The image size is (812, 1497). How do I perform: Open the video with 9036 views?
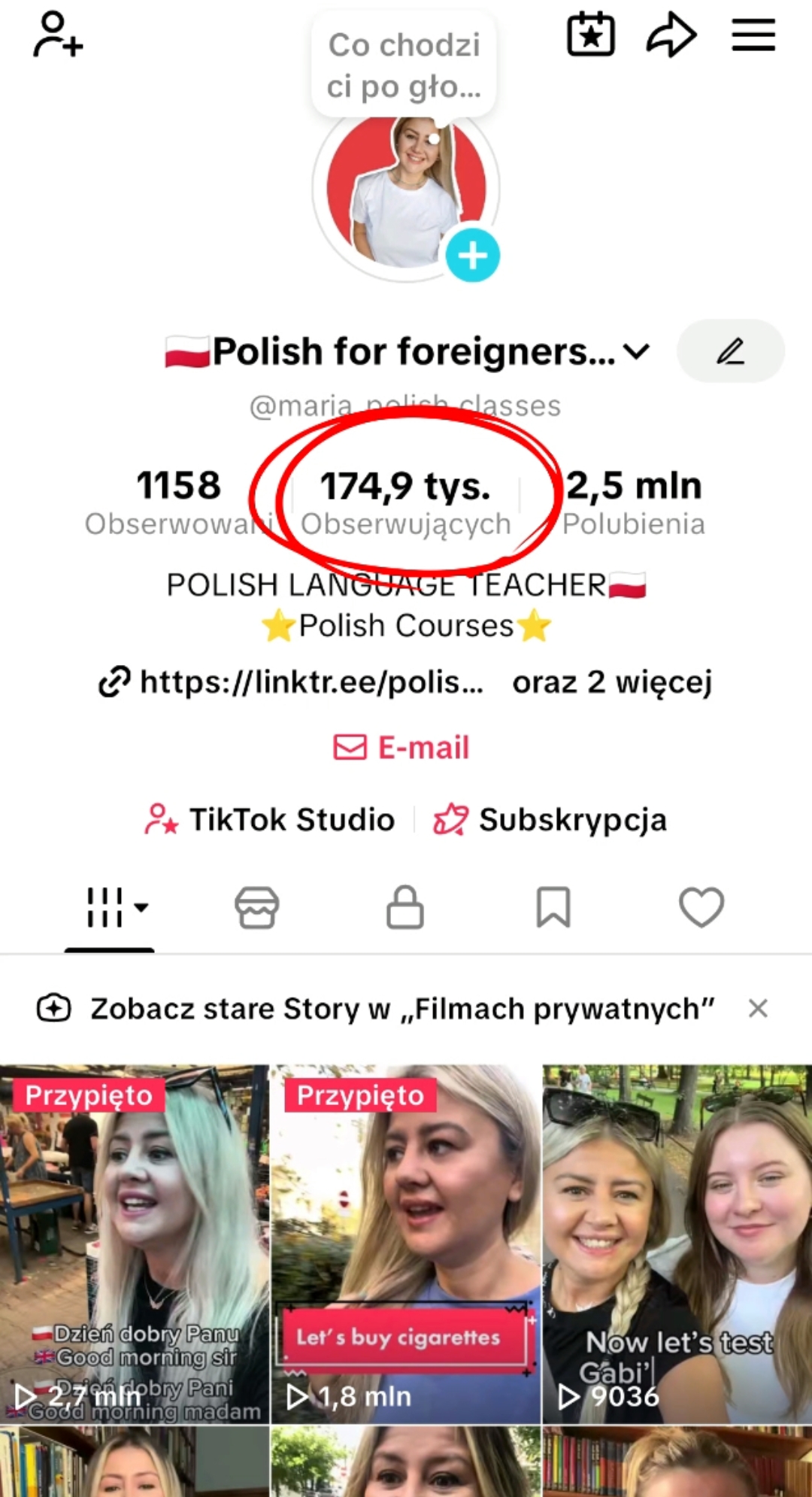677,1244
